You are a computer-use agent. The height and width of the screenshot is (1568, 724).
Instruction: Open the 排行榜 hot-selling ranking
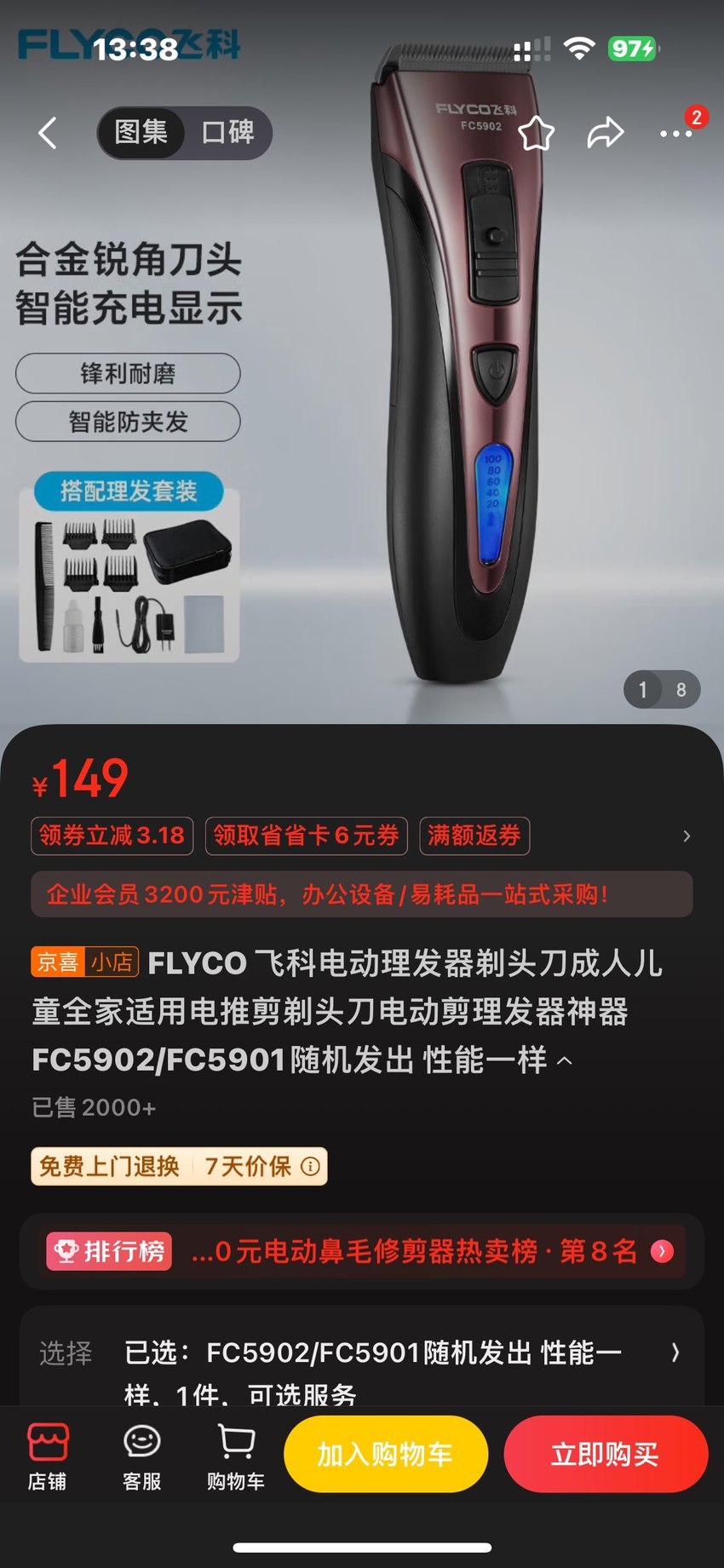click(362, 1251)
